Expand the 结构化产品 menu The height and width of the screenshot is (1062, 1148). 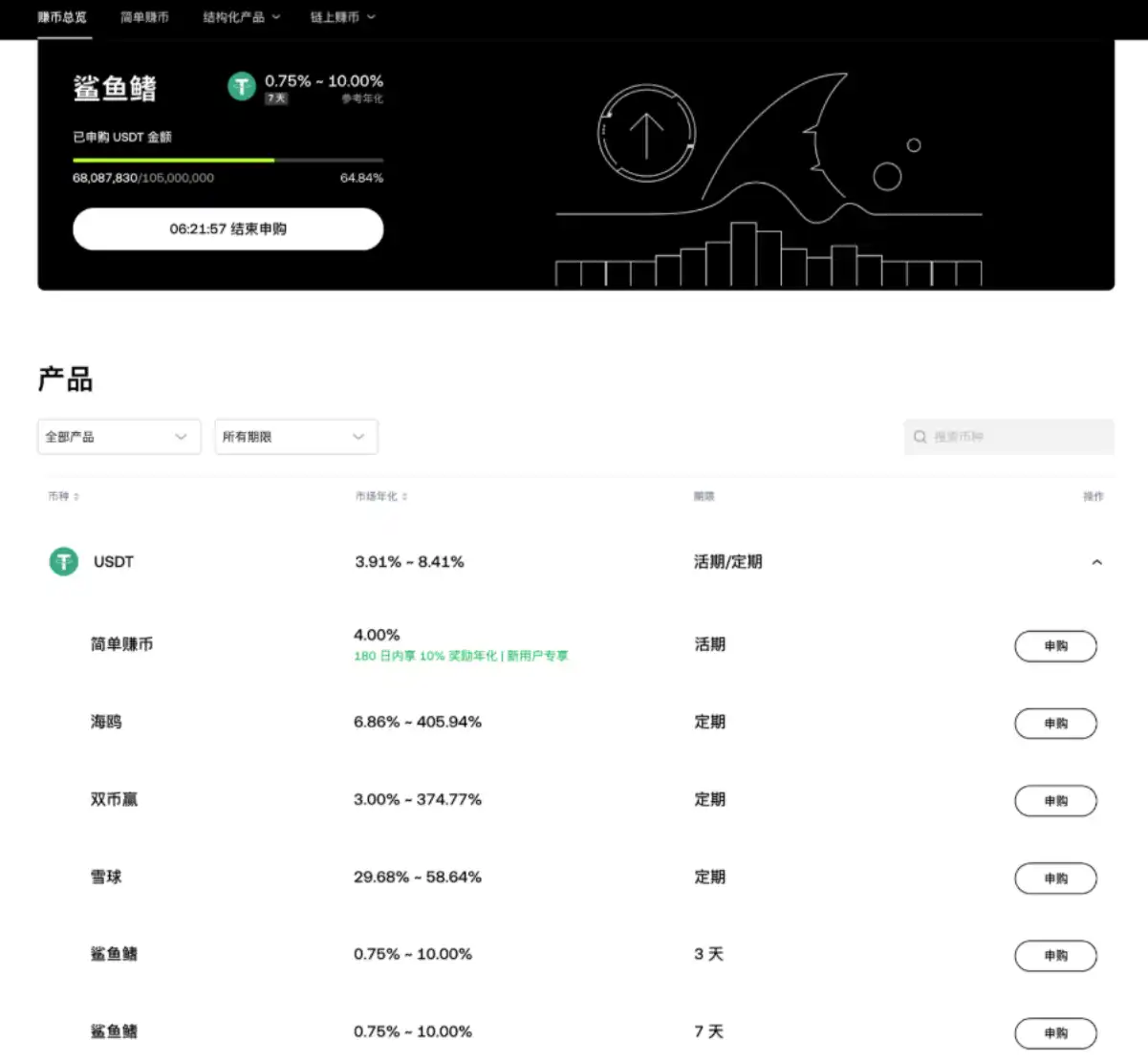pos(241,17)
